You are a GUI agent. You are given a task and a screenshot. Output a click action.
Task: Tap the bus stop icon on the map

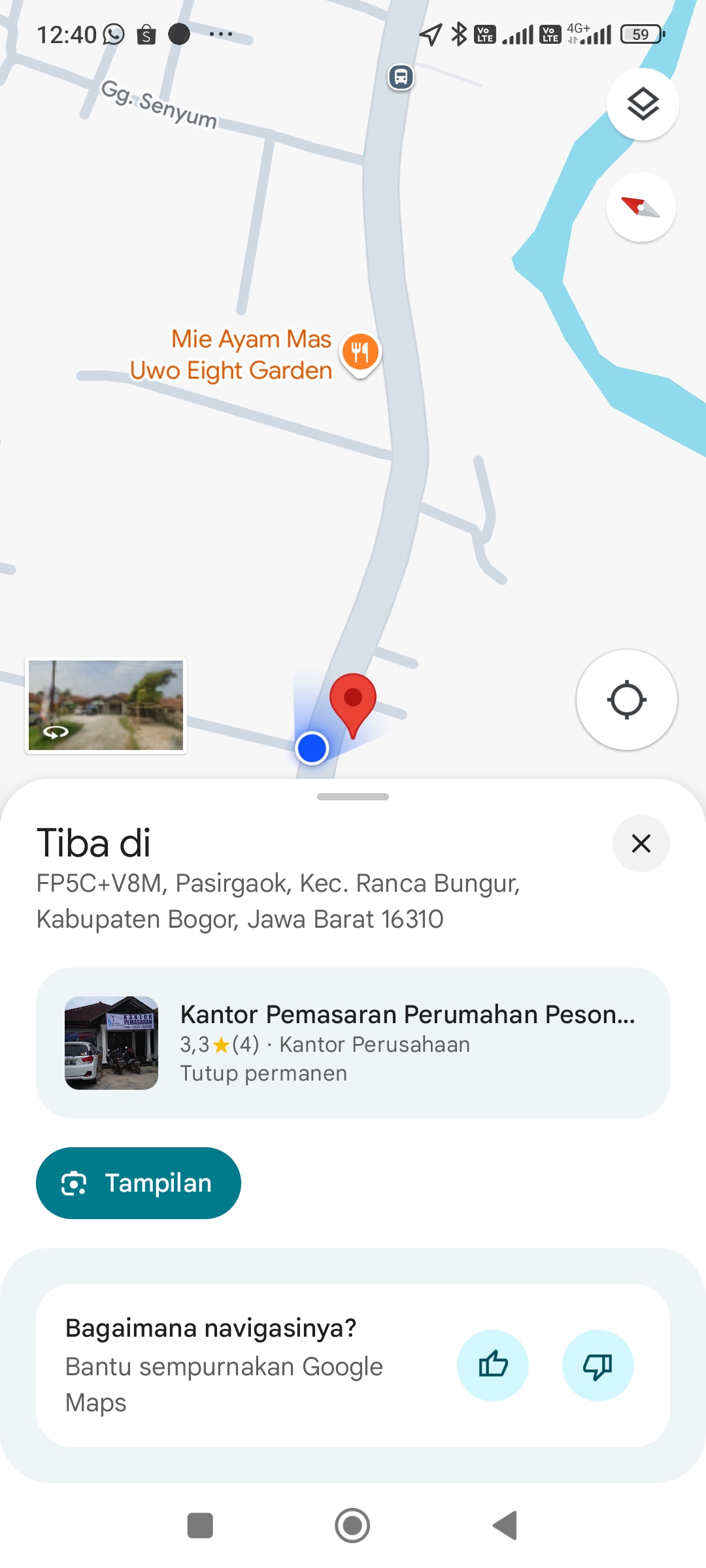pos(401,77)
